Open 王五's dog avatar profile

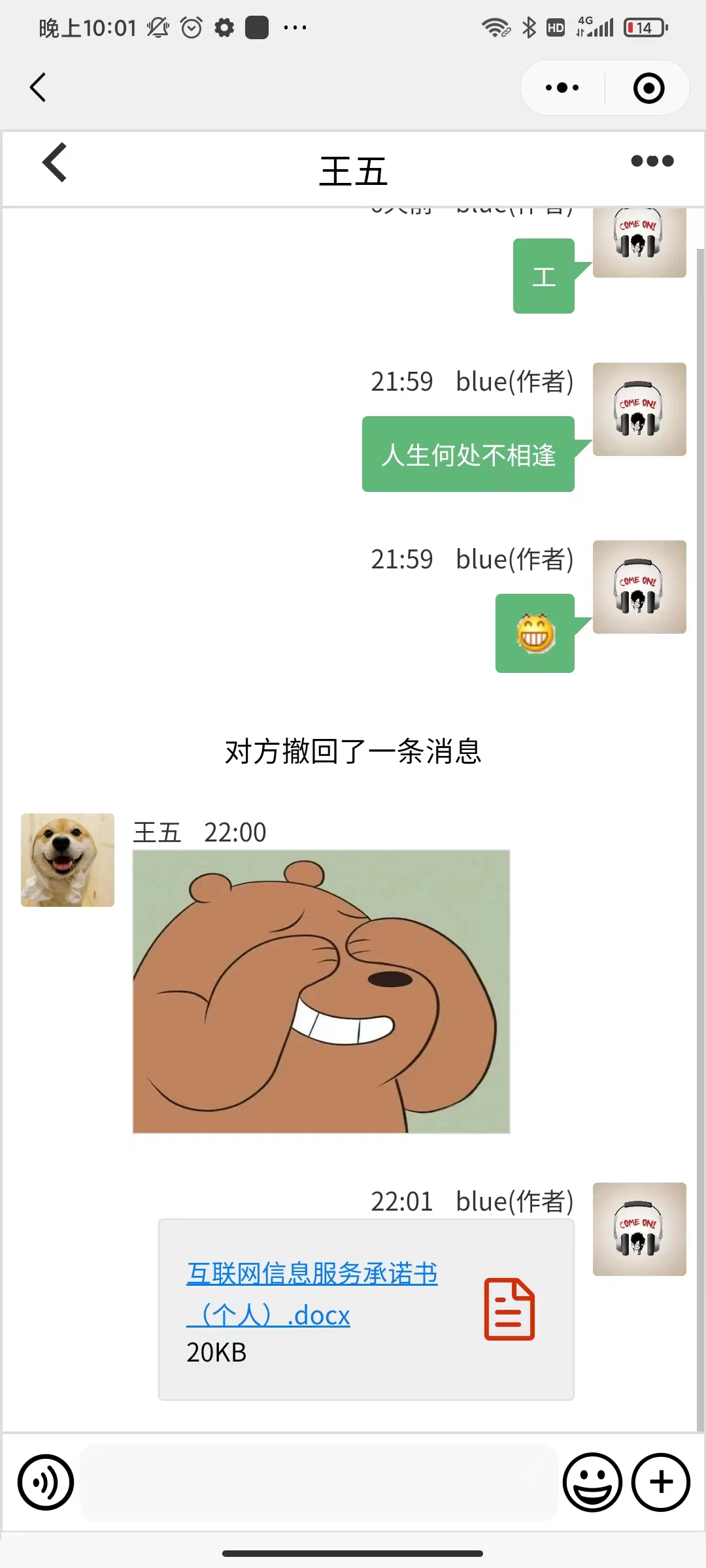[x=67, y=860]
